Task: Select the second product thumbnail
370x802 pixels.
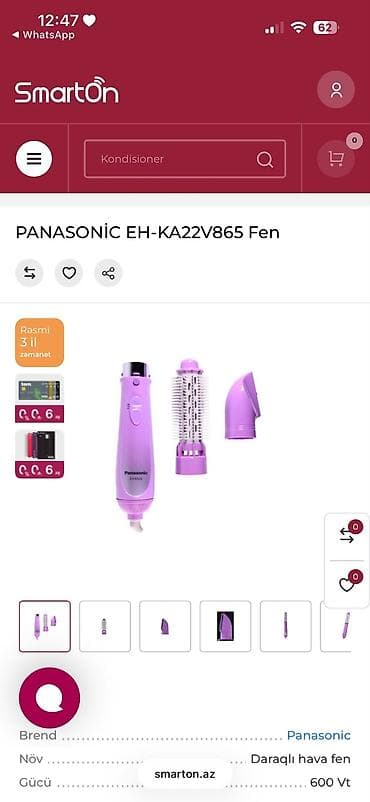Action: coord(105,626)
